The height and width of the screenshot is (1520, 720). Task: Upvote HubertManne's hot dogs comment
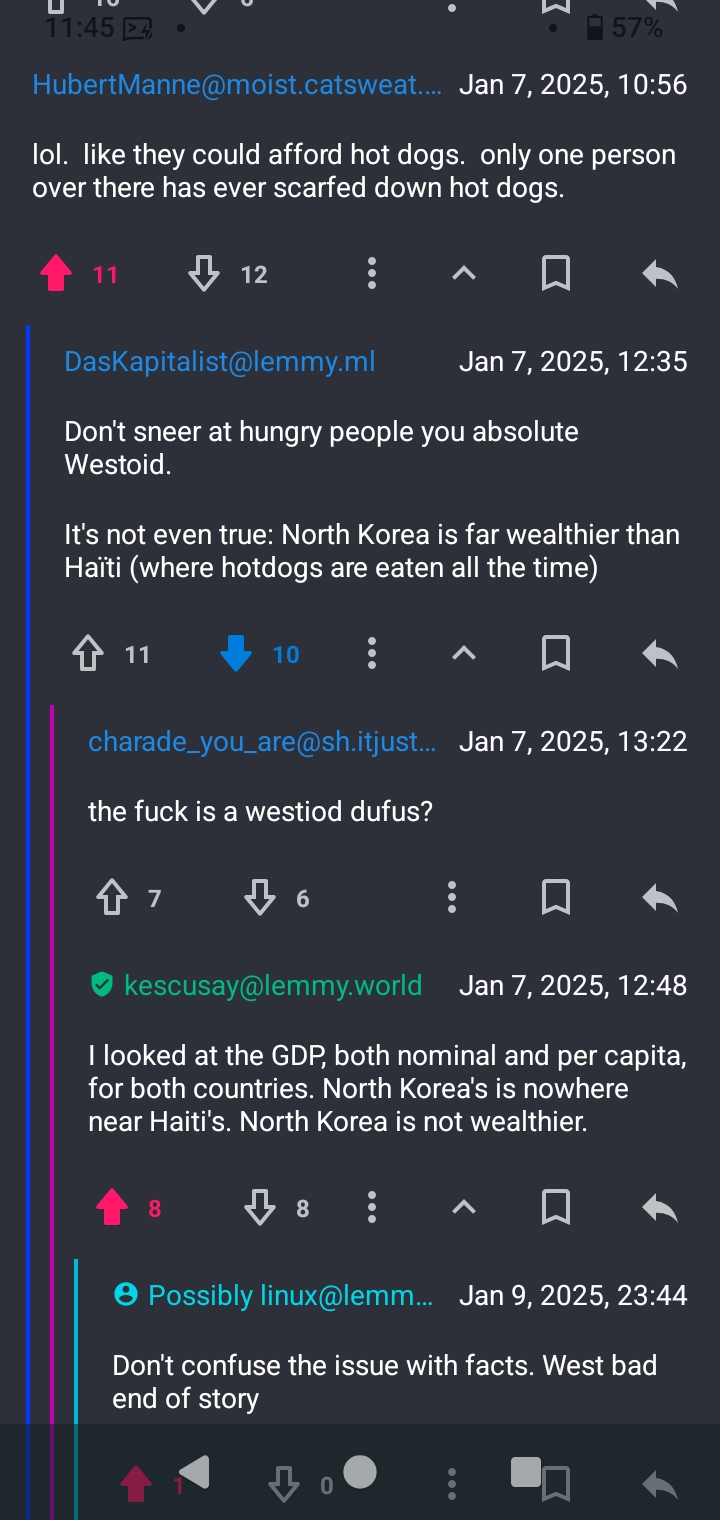click(x=58, y=273)
